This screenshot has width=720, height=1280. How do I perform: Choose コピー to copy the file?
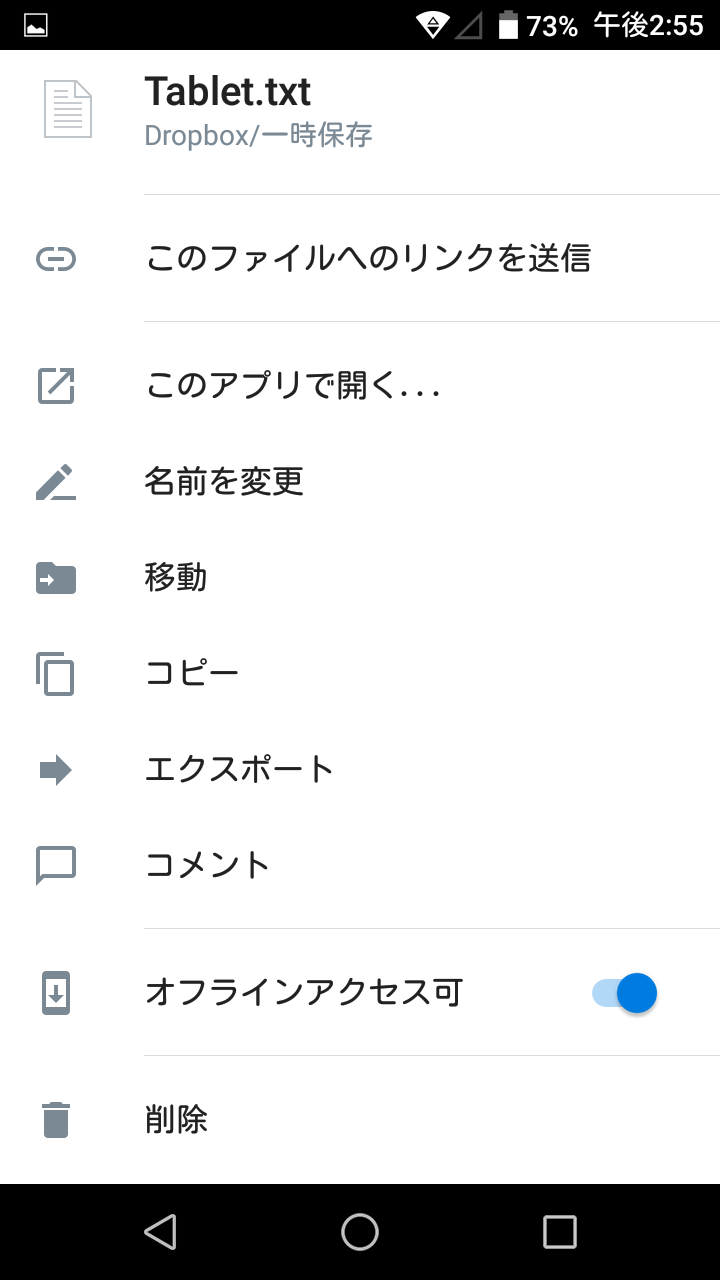pos(360,673)
